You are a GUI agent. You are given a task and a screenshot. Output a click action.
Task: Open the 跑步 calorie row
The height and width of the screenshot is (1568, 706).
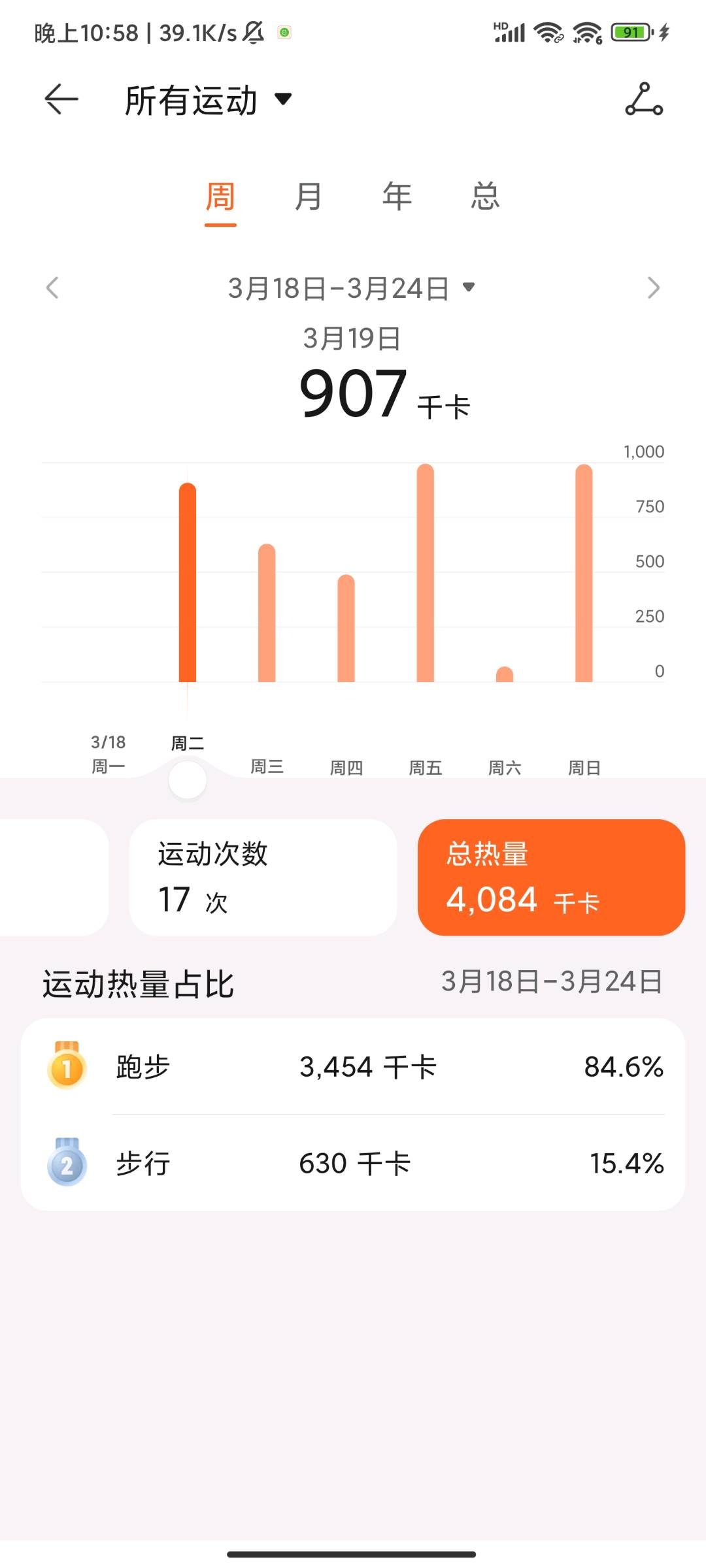coord(353,1067)
